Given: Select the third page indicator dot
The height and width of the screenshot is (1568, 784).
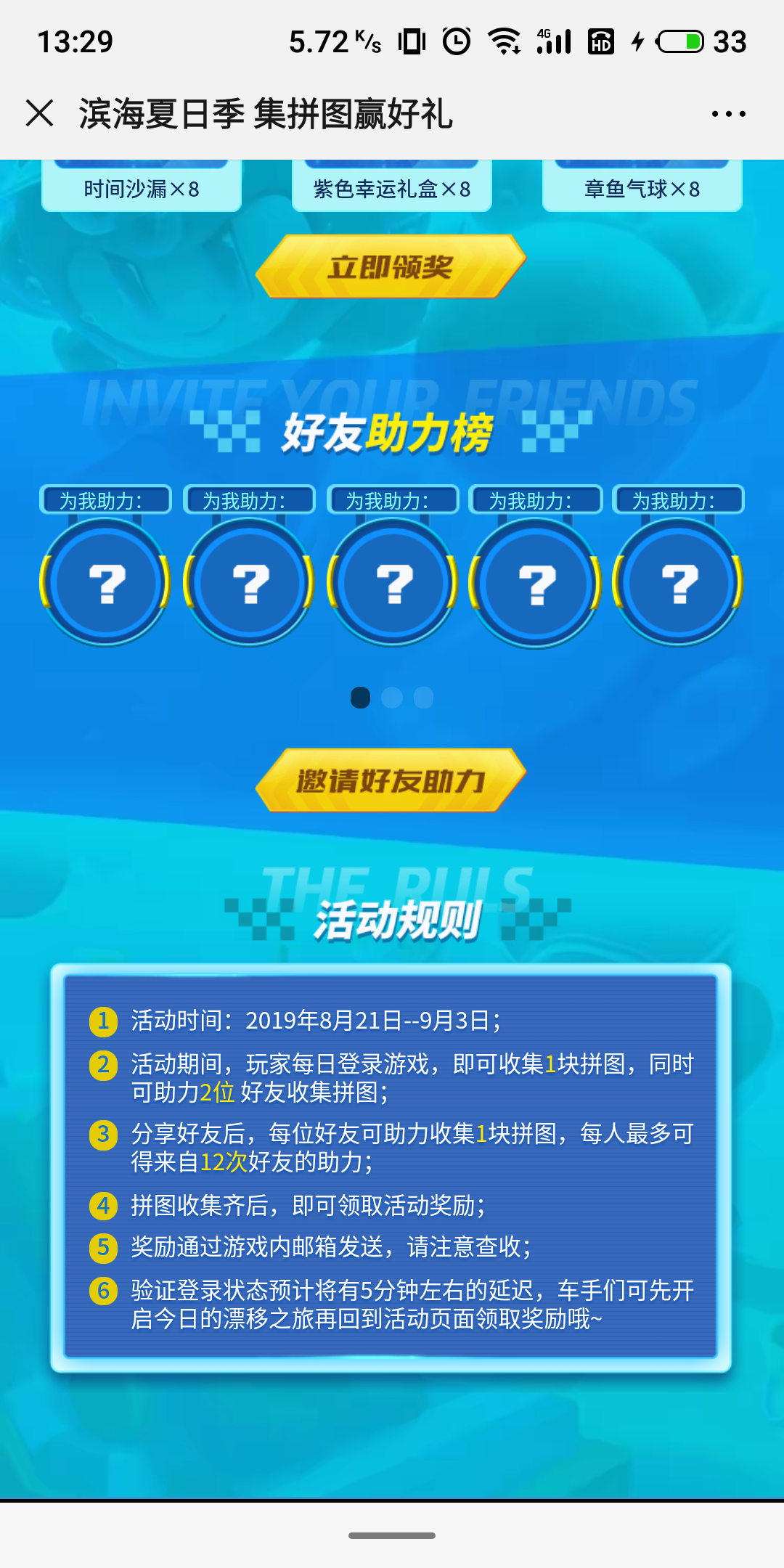Looking at the screenshot, I should [x=424, y=698].
